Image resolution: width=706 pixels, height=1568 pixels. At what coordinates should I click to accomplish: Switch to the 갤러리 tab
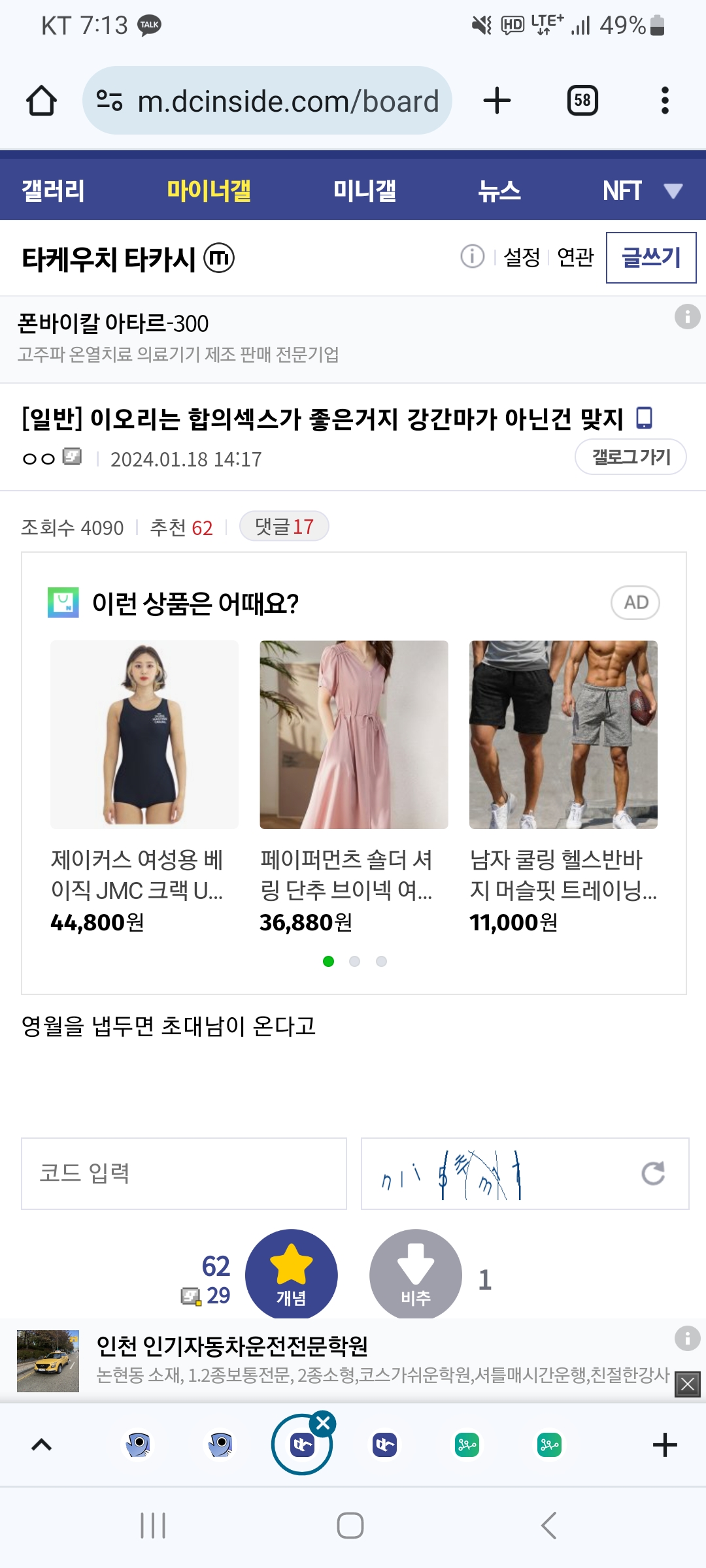(53, 191)
